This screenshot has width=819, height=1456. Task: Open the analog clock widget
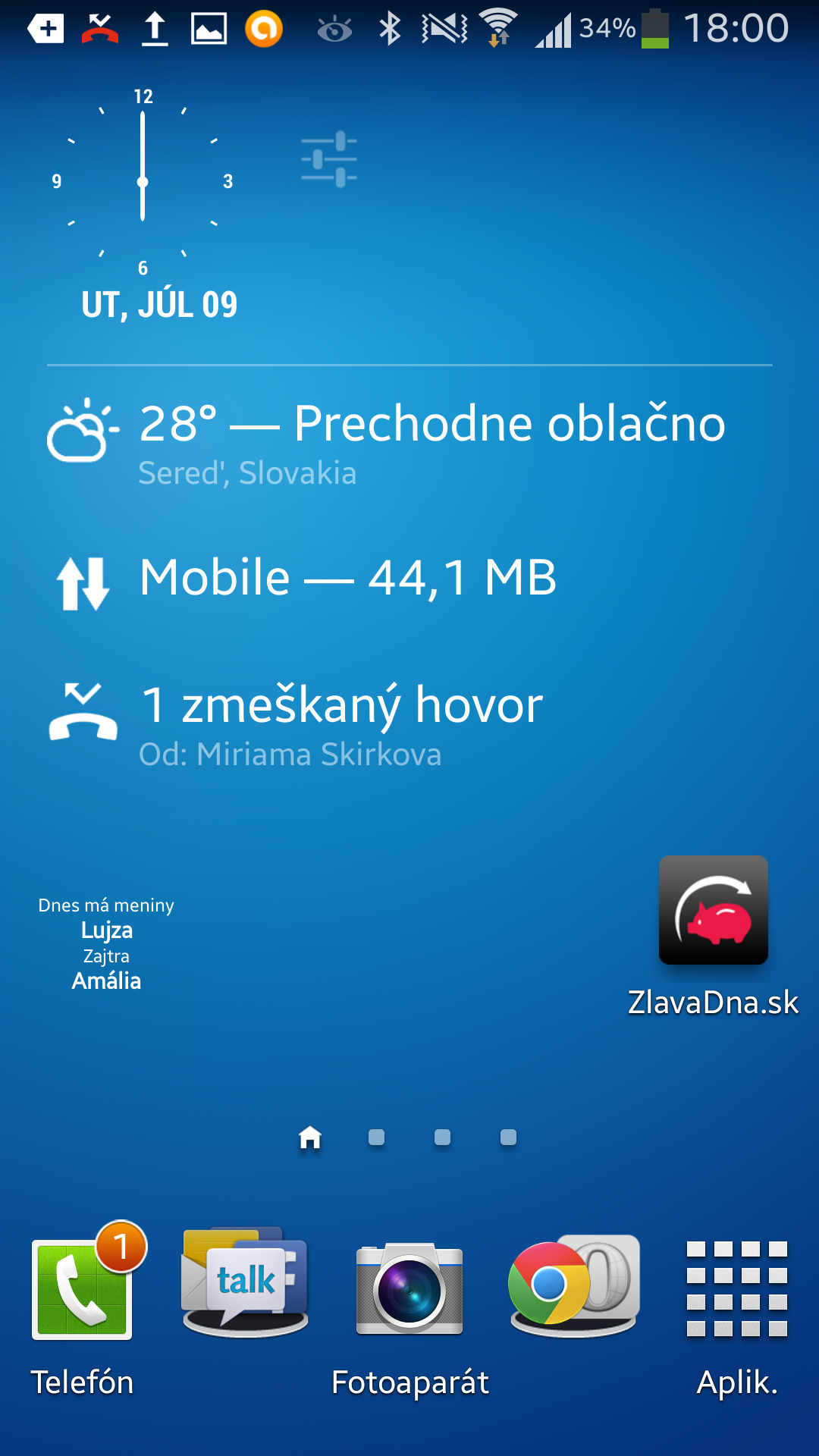tap(143, 182)
